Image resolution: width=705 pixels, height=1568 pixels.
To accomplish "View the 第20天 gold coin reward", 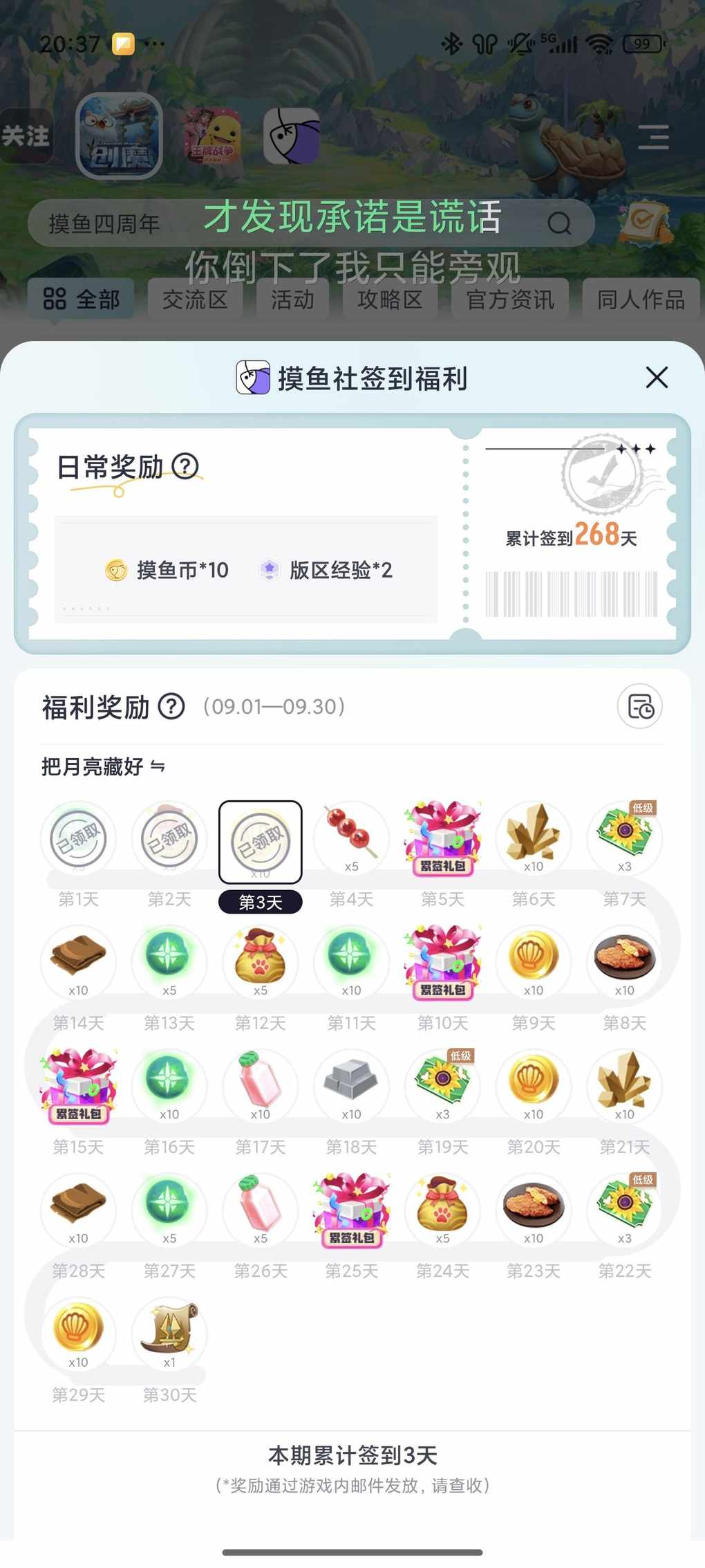I will (x=533, y=1086).
